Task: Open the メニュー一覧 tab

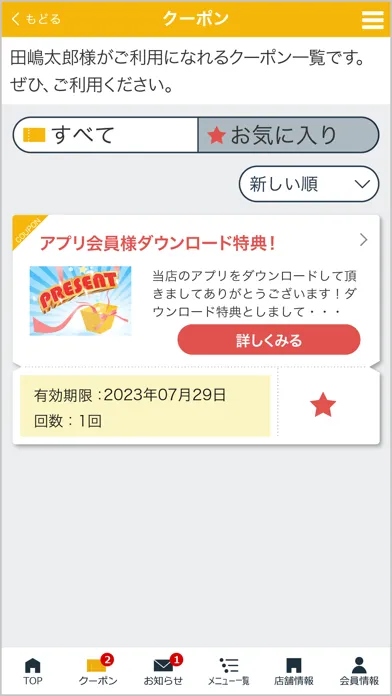Action: coord(229,671)
